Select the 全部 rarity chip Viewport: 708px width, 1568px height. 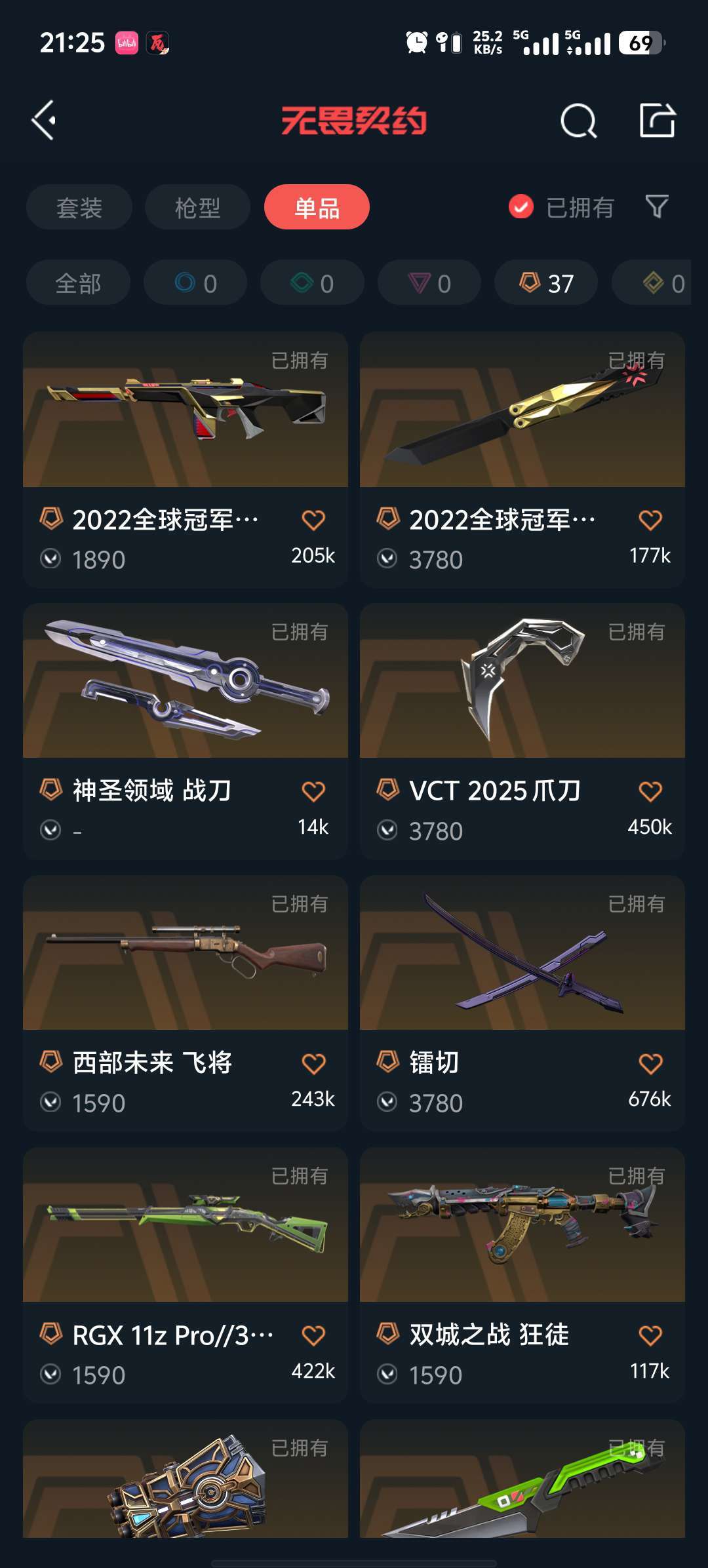point(78,283)
